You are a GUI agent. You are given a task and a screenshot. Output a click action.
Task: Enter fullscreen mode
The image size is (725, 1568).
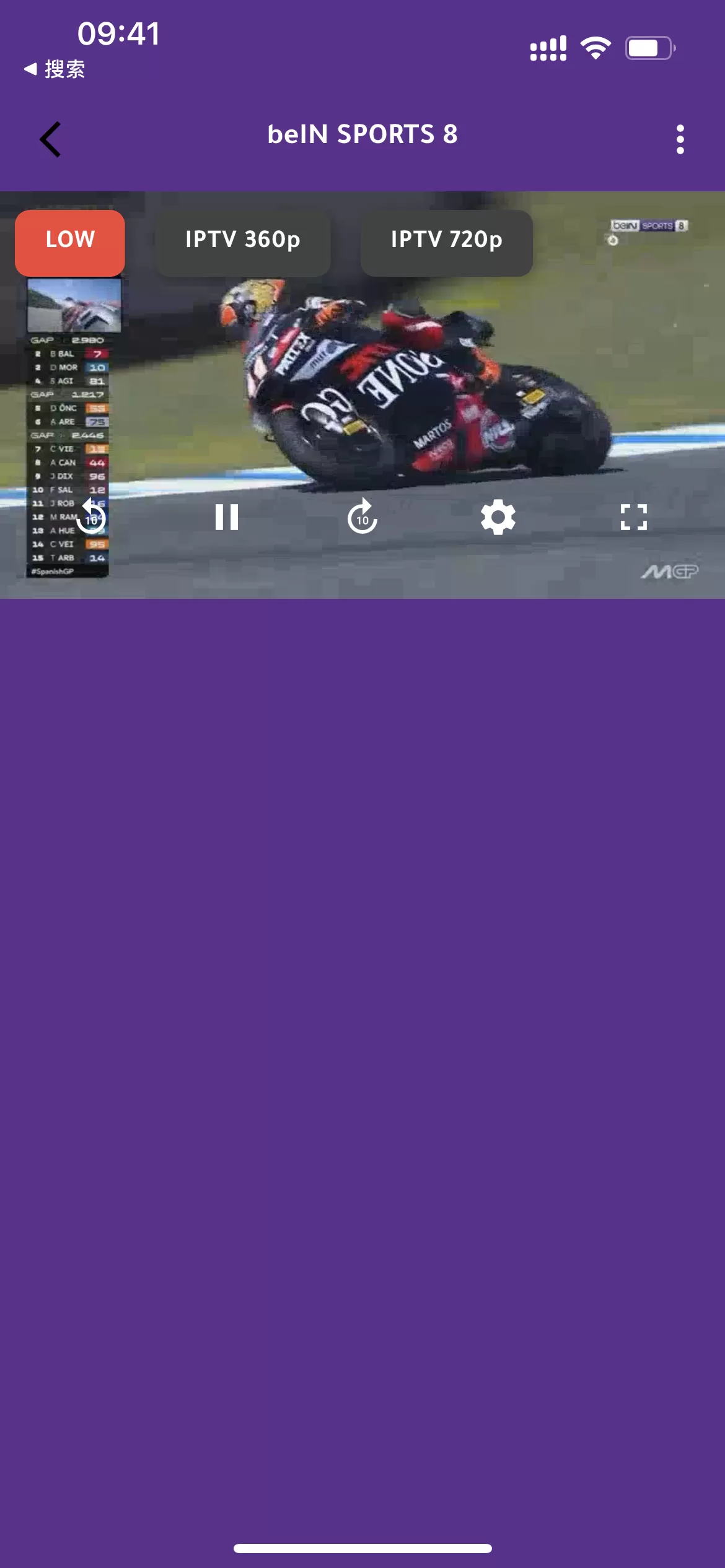coord(633,516)
